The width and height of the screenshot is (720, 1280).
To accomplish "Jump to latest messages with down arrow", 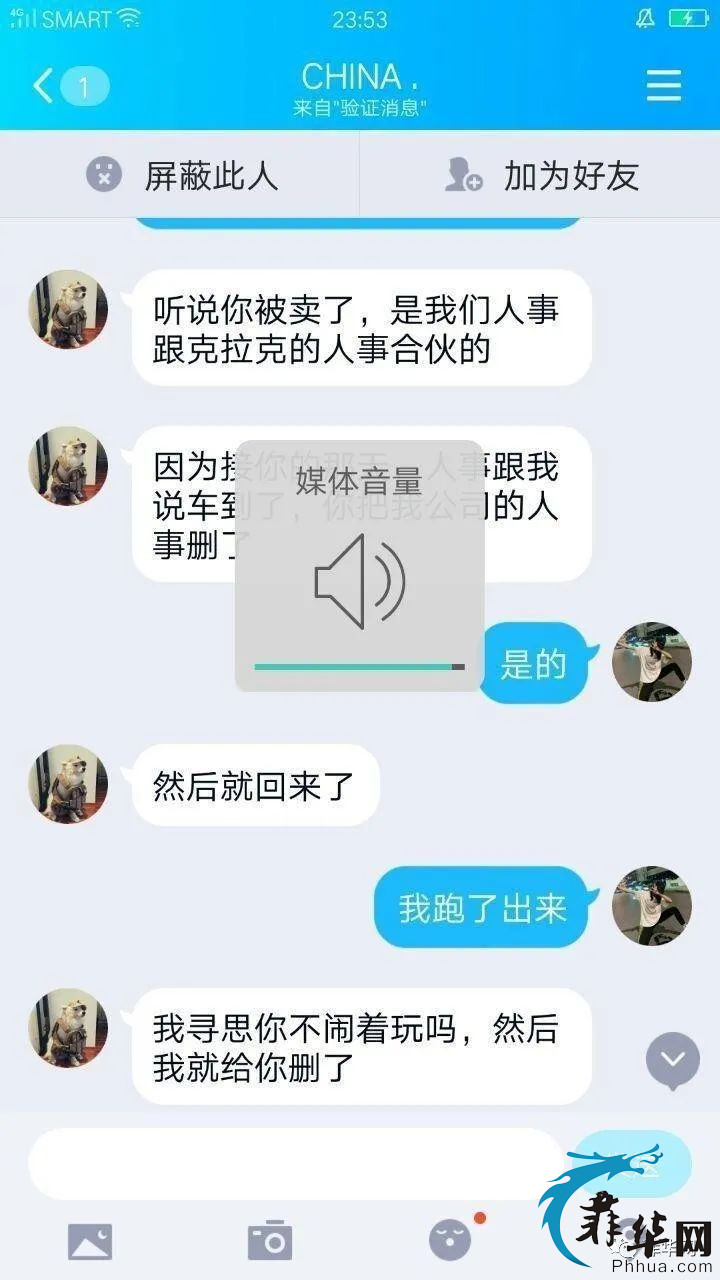I will [x=672, y=1059].
